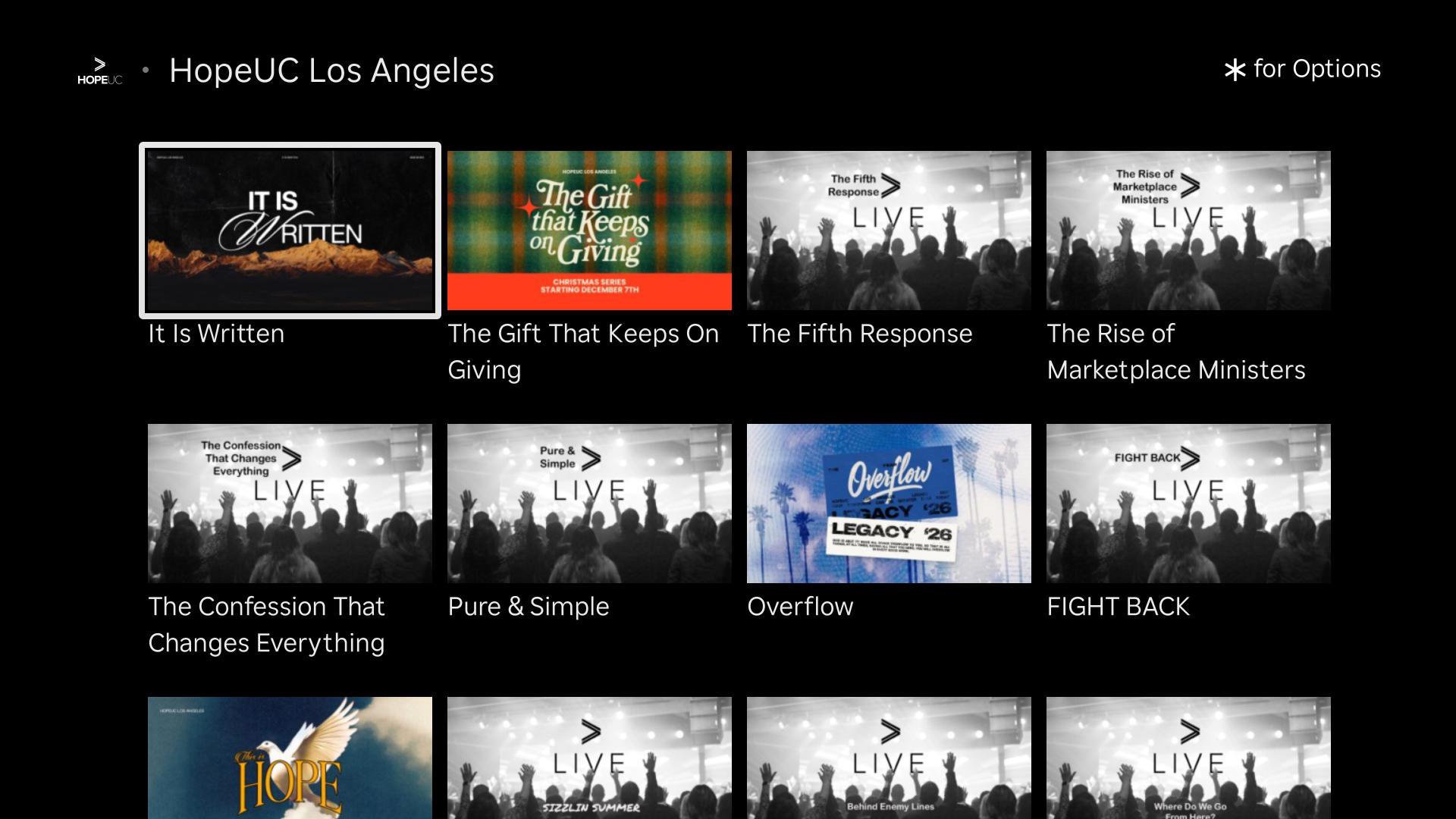Open the It Is Written series
Screen dimensions: 1456x819
pyautogui.click(x=290, y=230)
